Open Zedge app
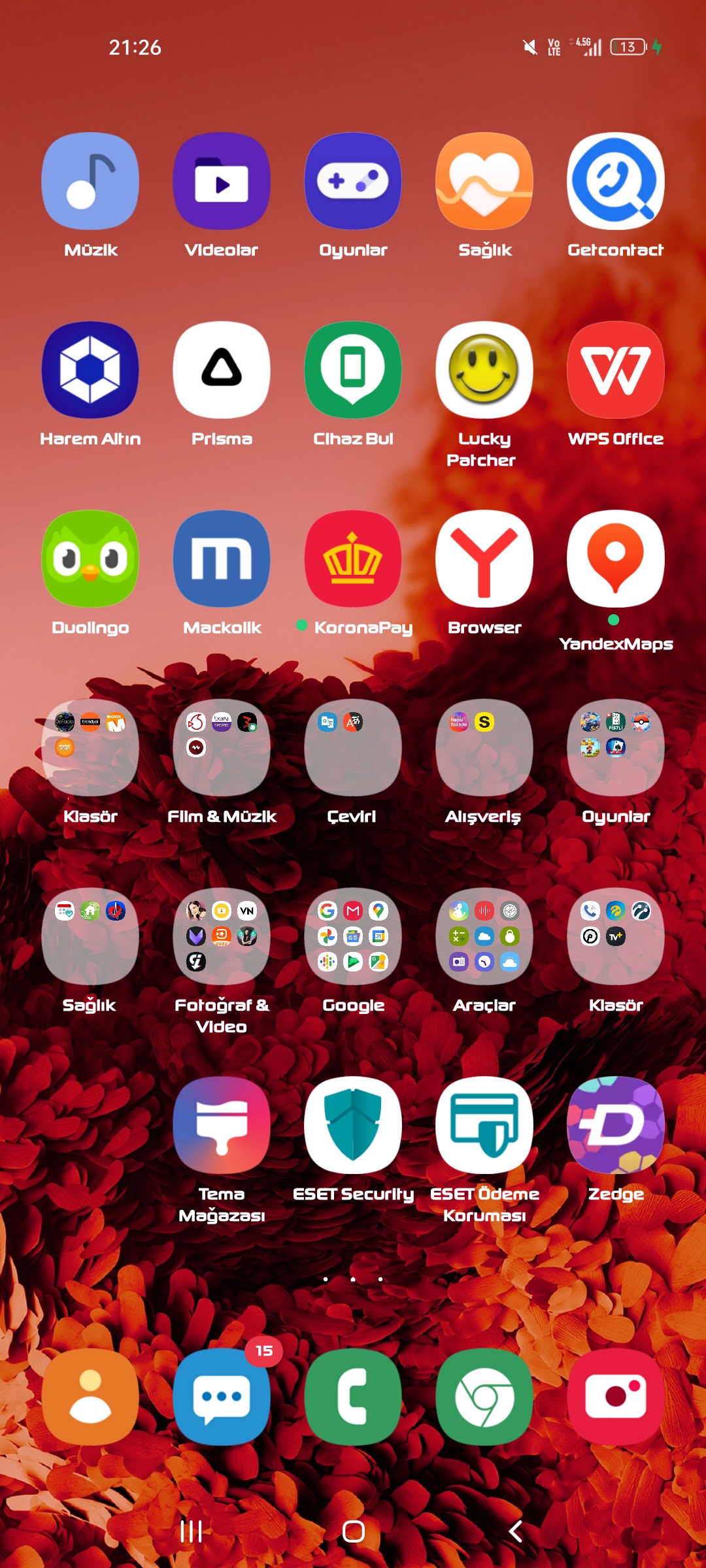The image size is (706, 1568). 615,1125
